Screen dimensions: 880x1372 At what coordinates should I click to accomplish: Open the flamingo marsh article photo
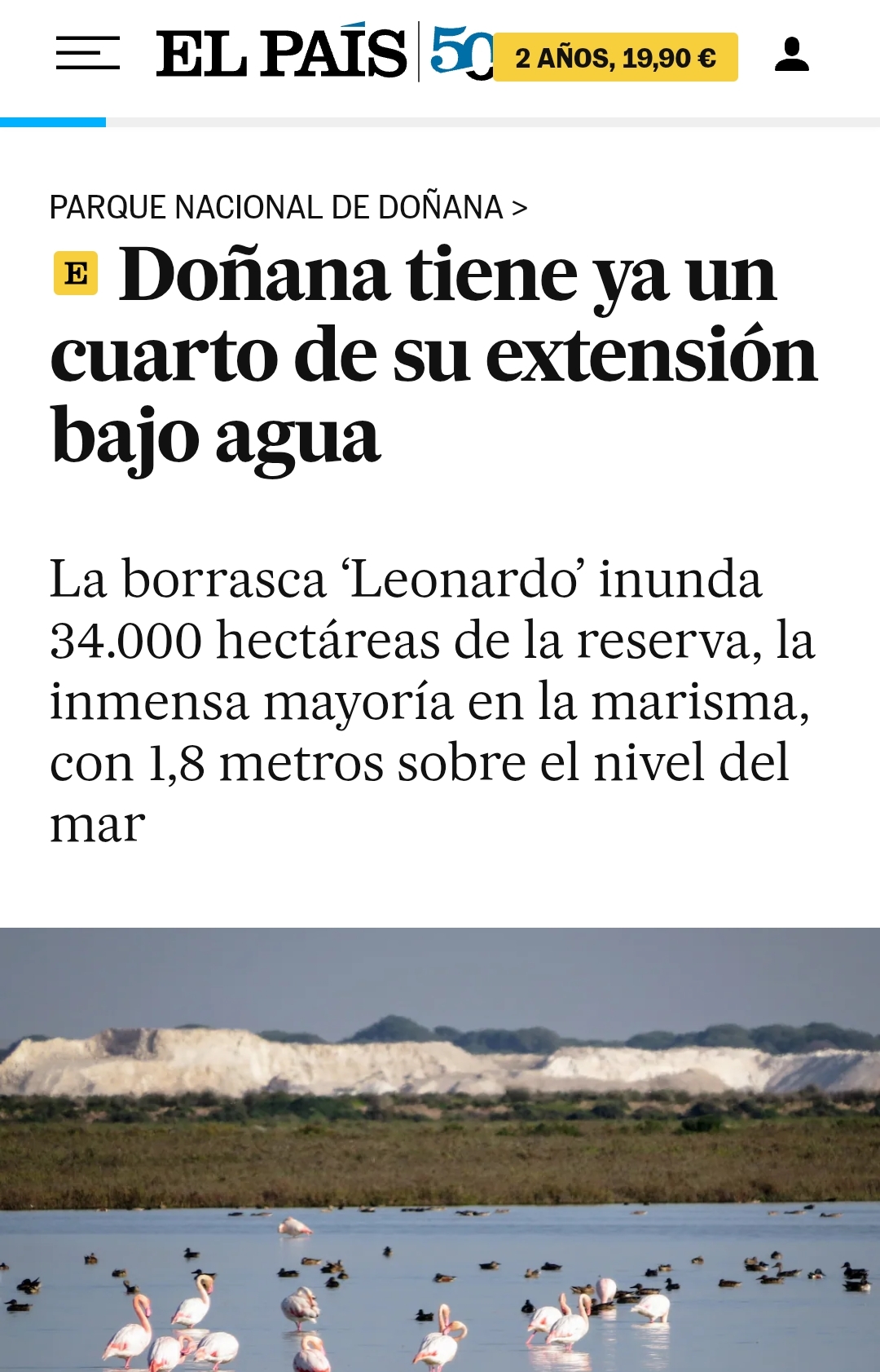coord(440,1149)
